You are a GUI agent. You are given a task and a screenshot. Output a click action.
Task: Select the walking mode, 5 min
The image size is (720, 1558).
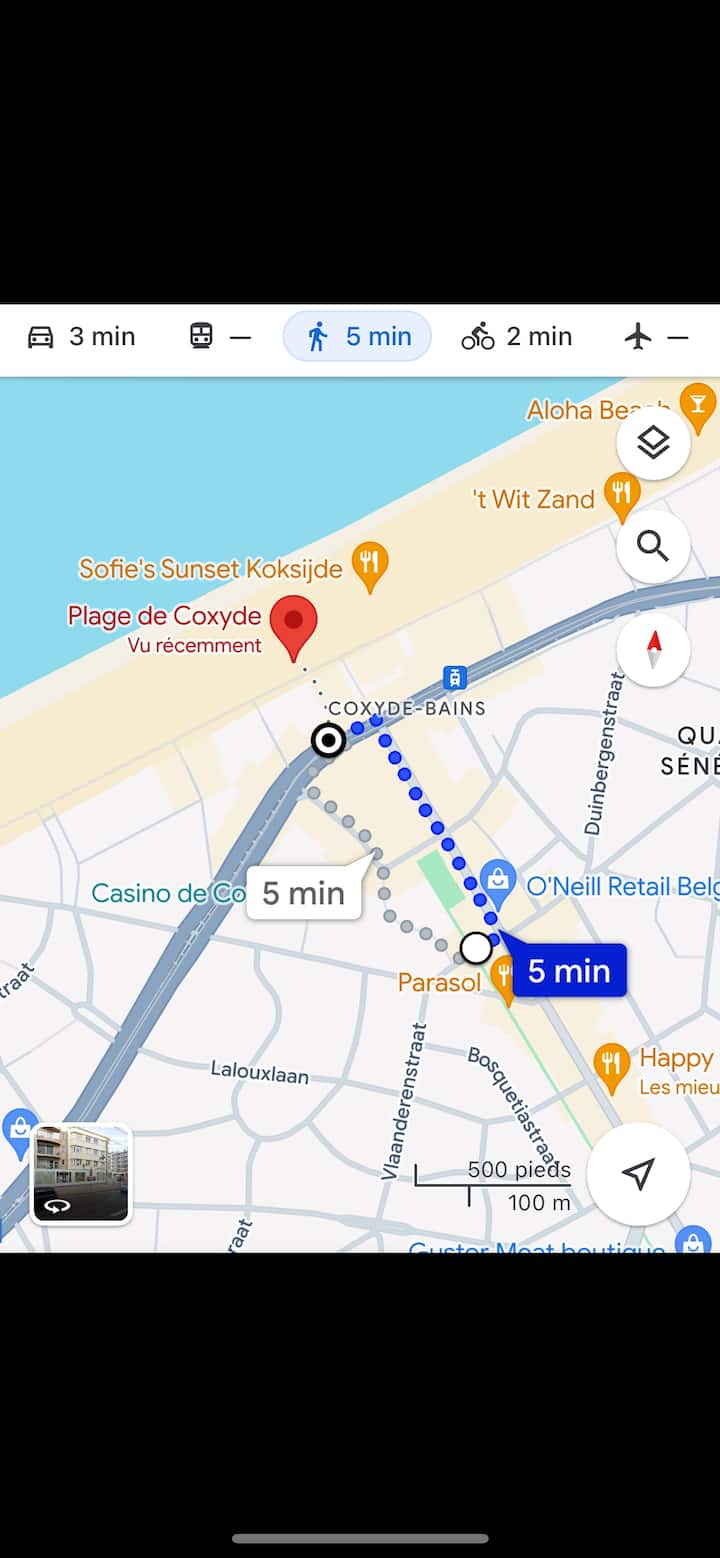pos(358,337)
